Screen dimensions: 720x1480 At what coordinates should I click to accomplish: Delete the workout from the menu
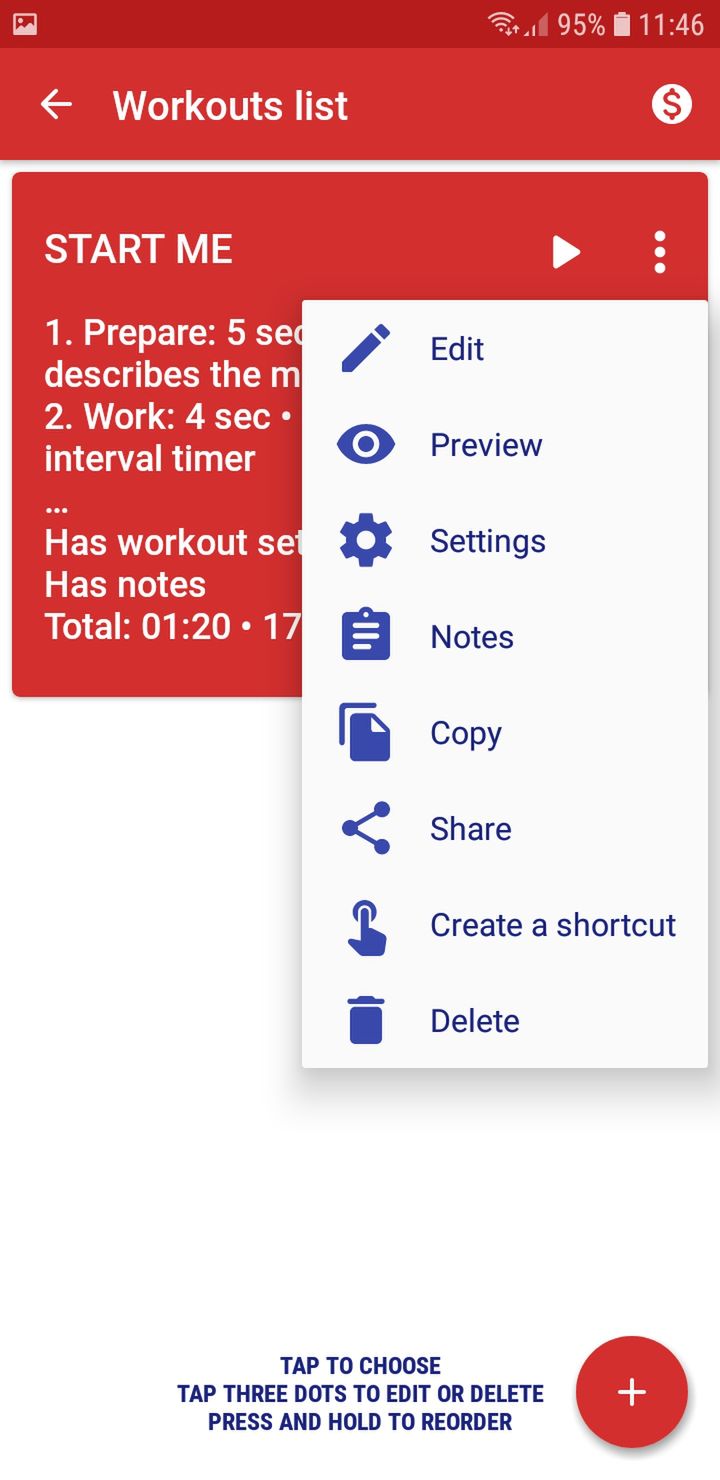coord(505,1021)
